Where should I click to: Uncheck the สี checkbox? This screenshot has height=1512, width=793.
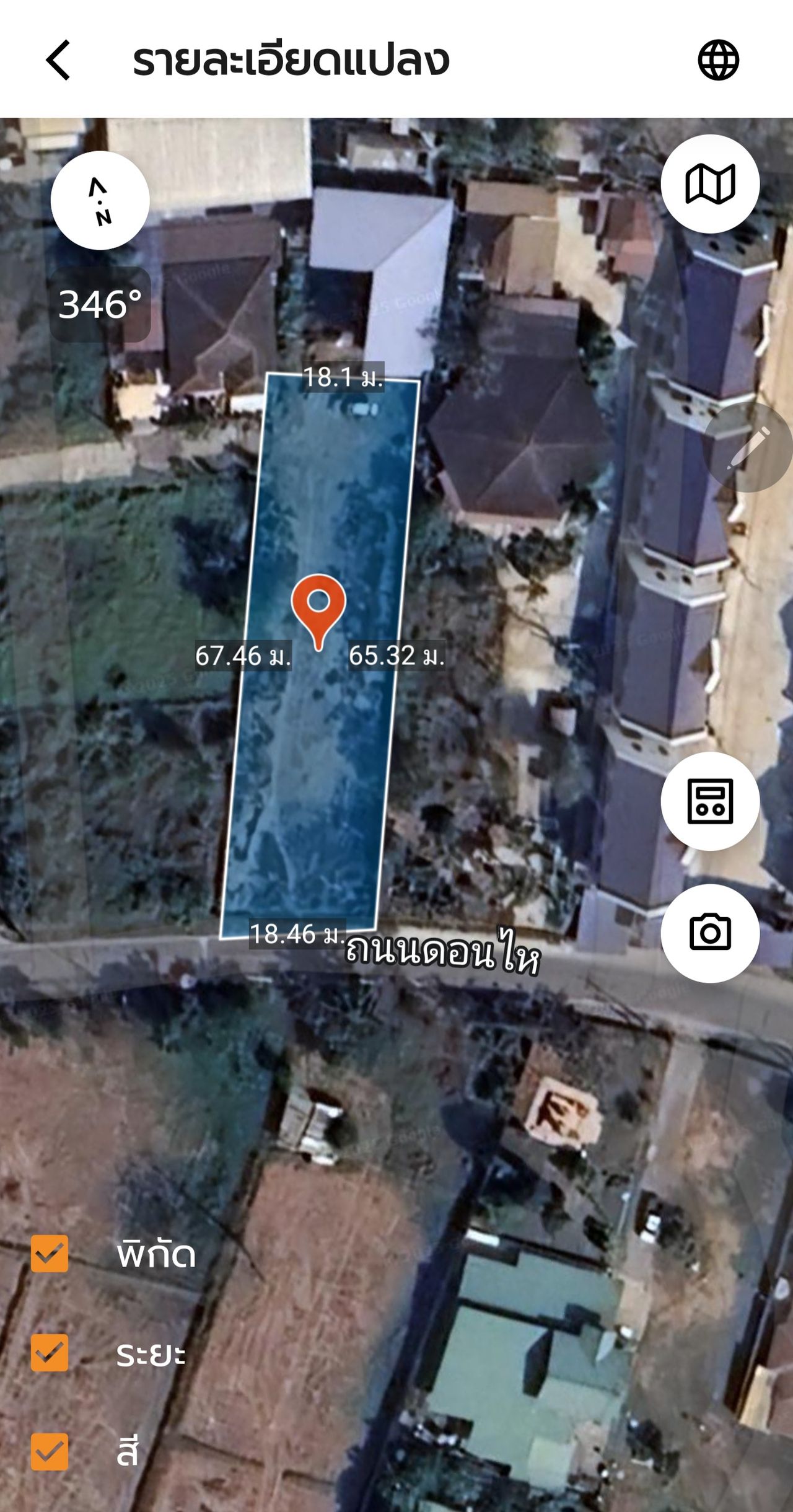[50, 1451]
